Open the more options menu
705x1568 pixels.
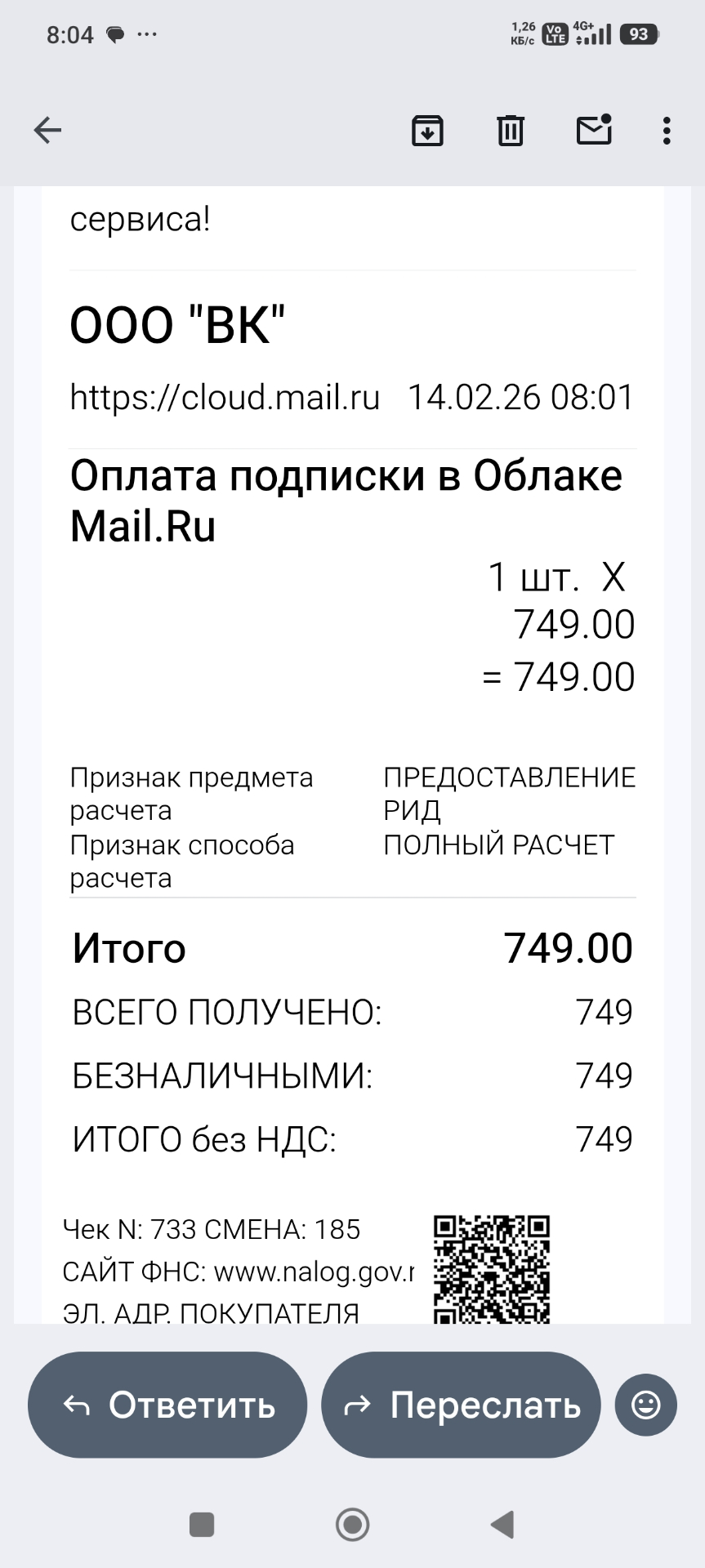(x=667, y=131)
